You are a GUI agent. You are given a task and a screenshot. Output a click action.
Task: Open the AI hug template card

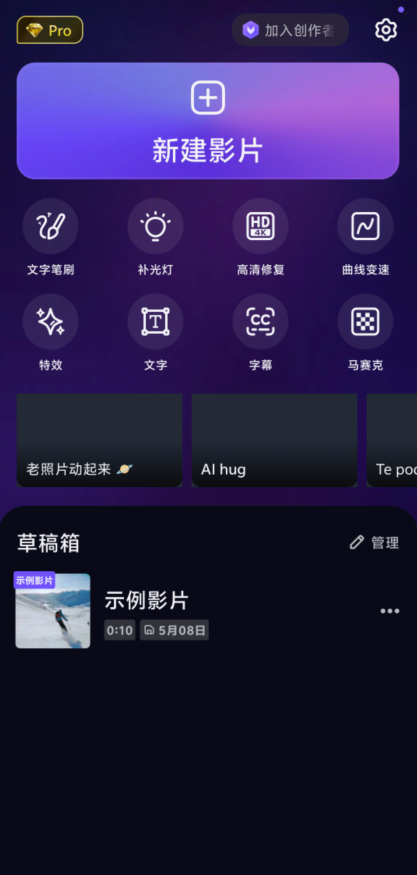pyautogui.click(x=275, y=440)
